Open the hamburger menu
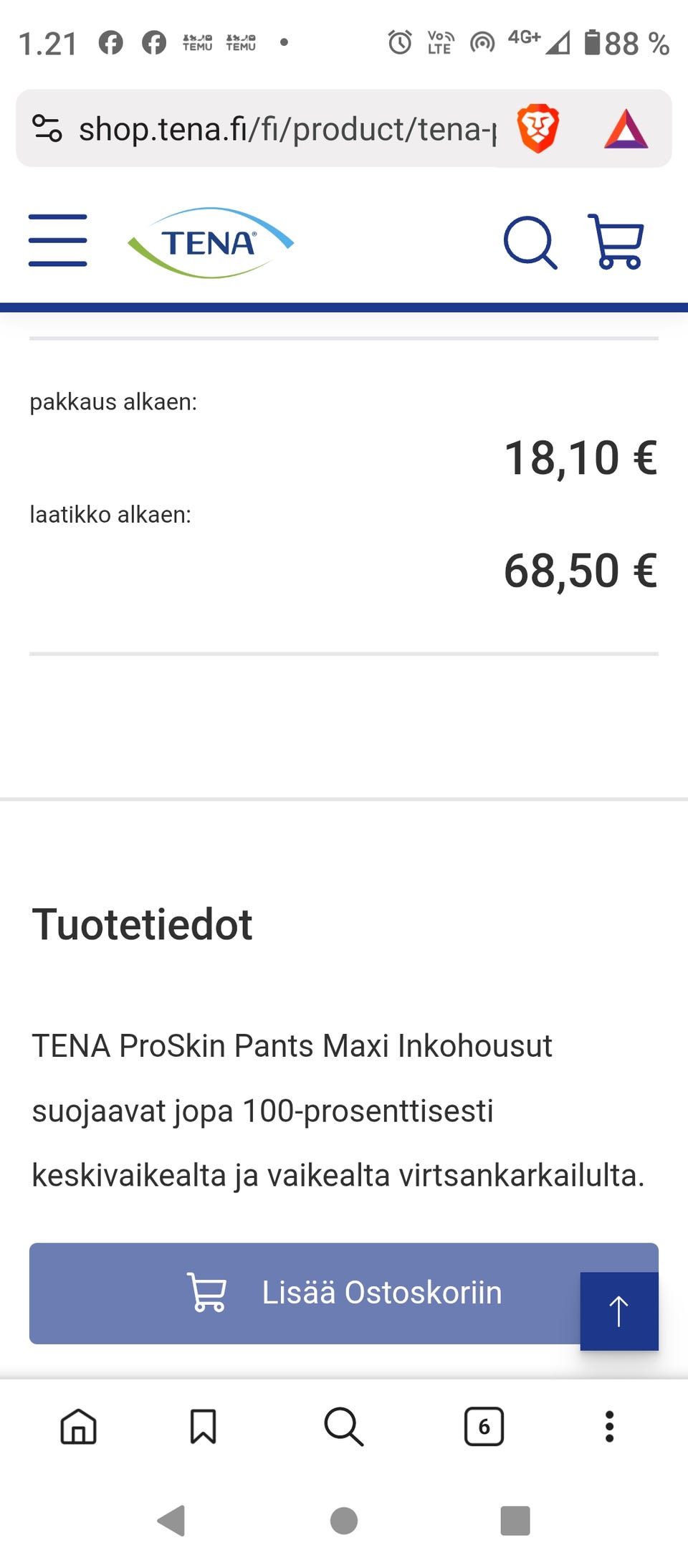The width and height of the screenshot is (688, 1568). 58,240
